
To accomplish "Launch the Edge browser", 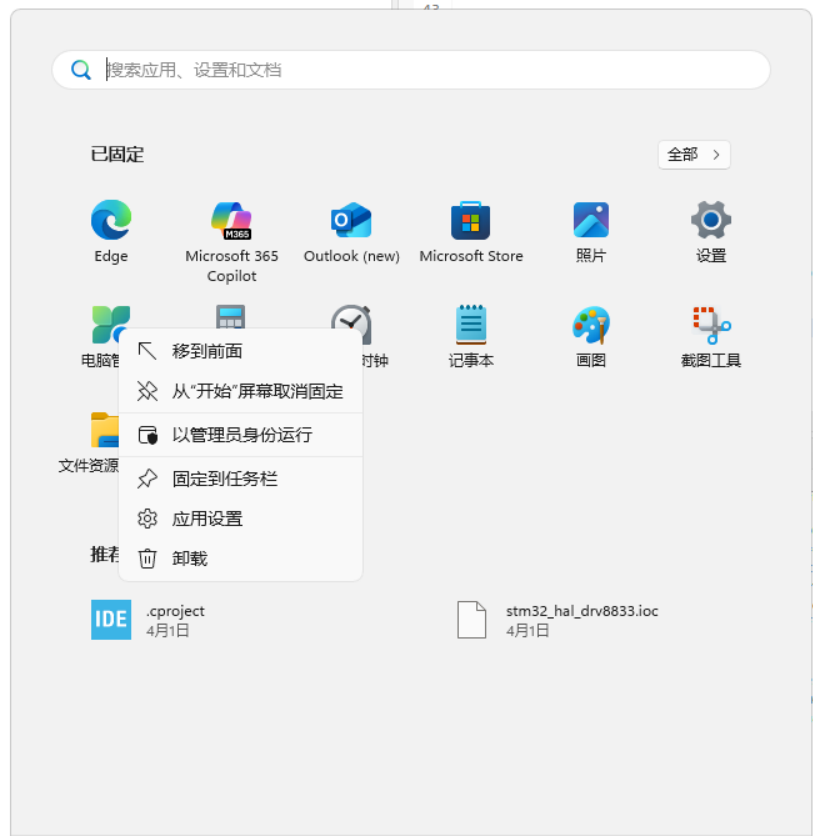I will tap(111, 231).
